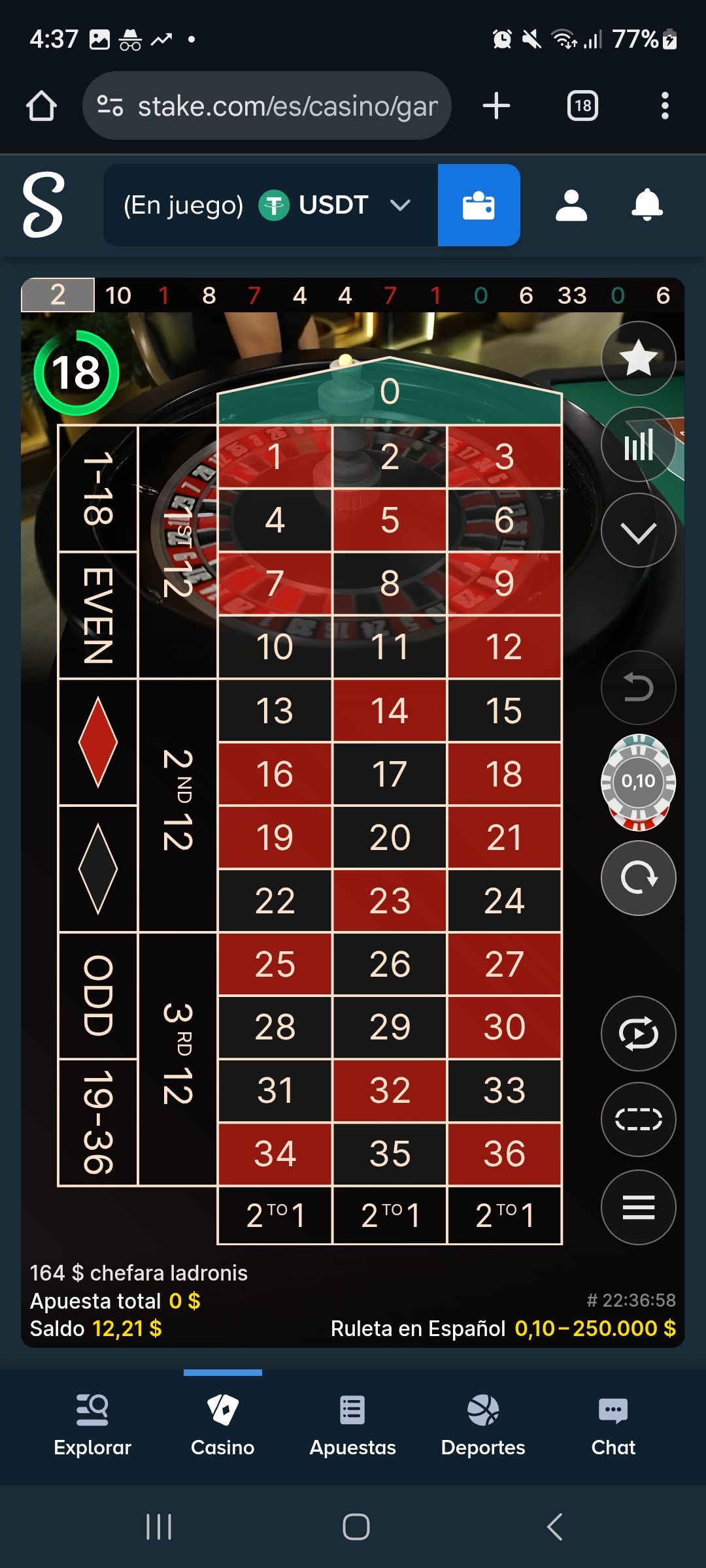This screenshot has width=706, height=1568.
Task: Place a bet on zero
Action: [x=390, y=392]
